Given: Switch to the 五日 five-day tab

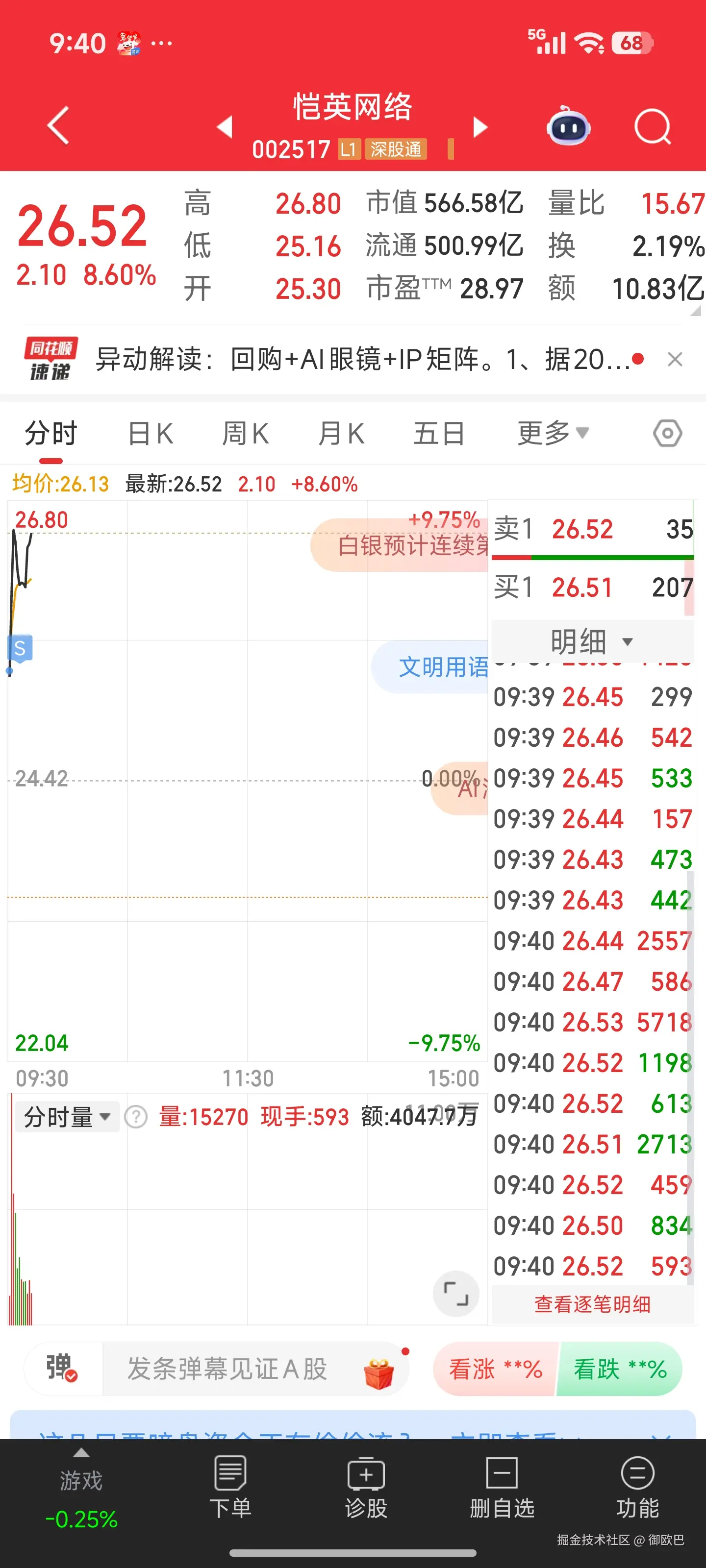Looking at the screenshot, I should click(438, 433).
